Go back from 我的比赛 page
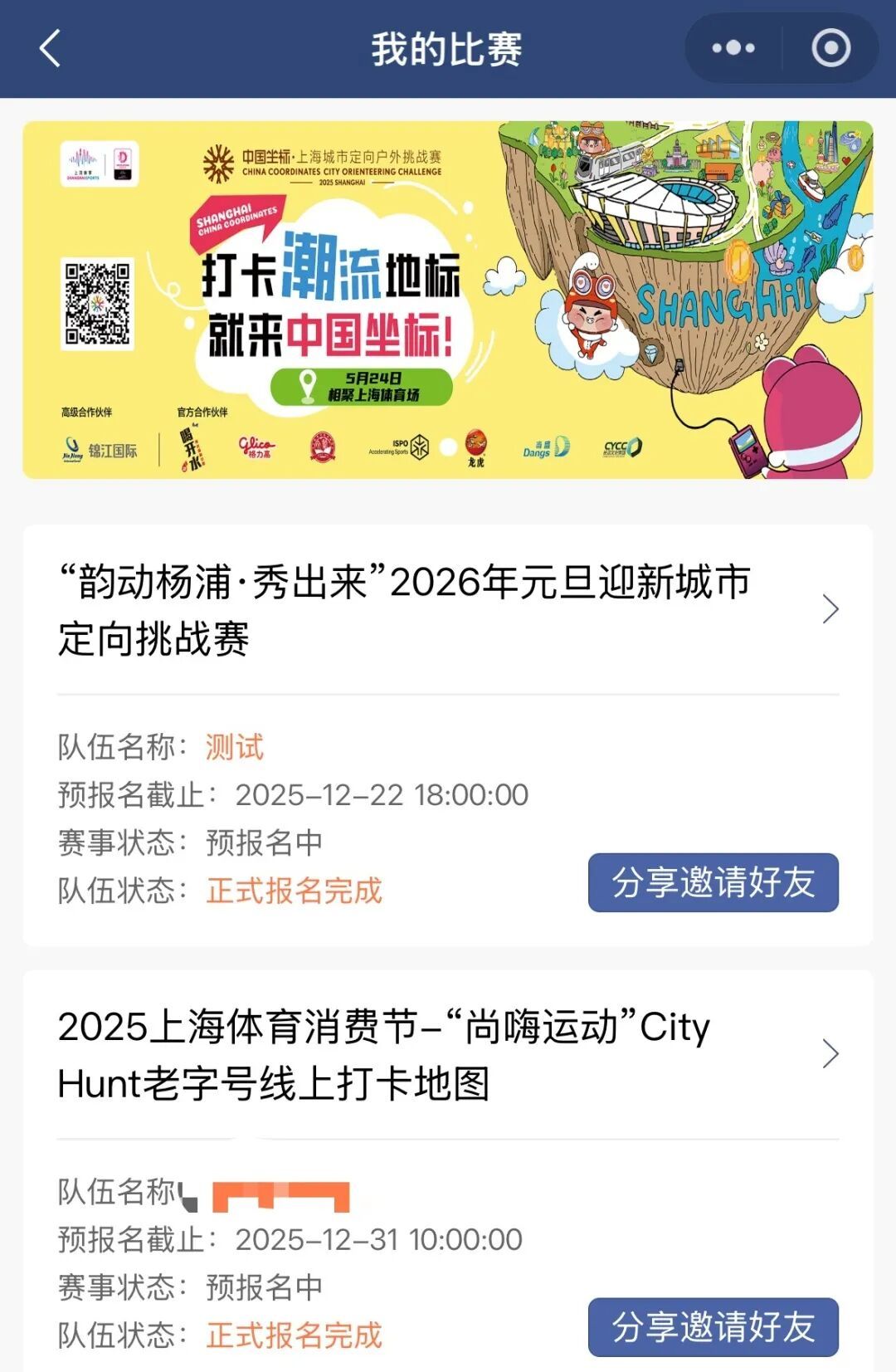Screen dimensions: 896x1372 click(51, 48)
